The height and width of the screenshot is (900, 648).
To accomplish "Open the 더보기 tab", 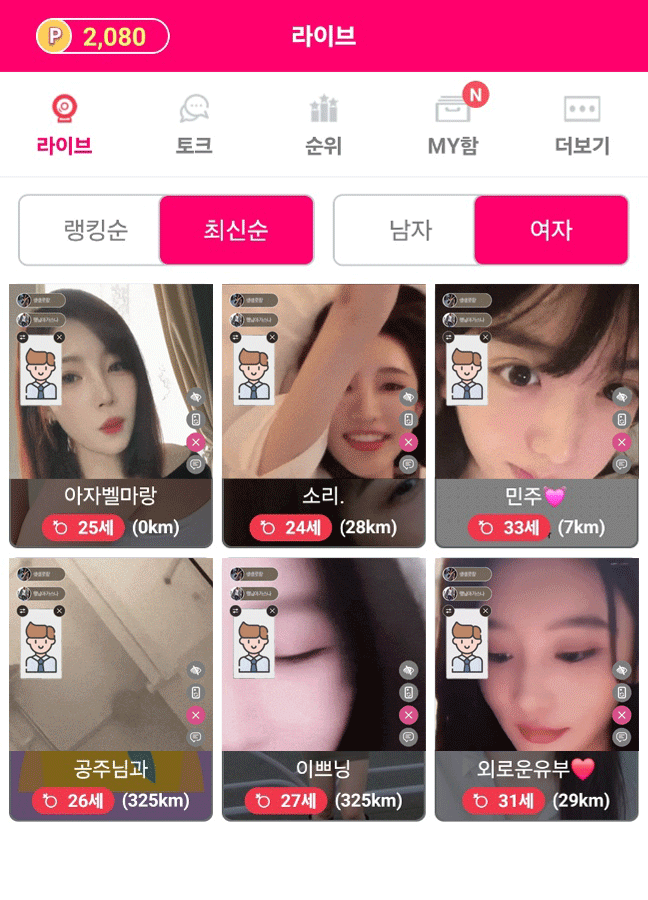I will (582, 124).
